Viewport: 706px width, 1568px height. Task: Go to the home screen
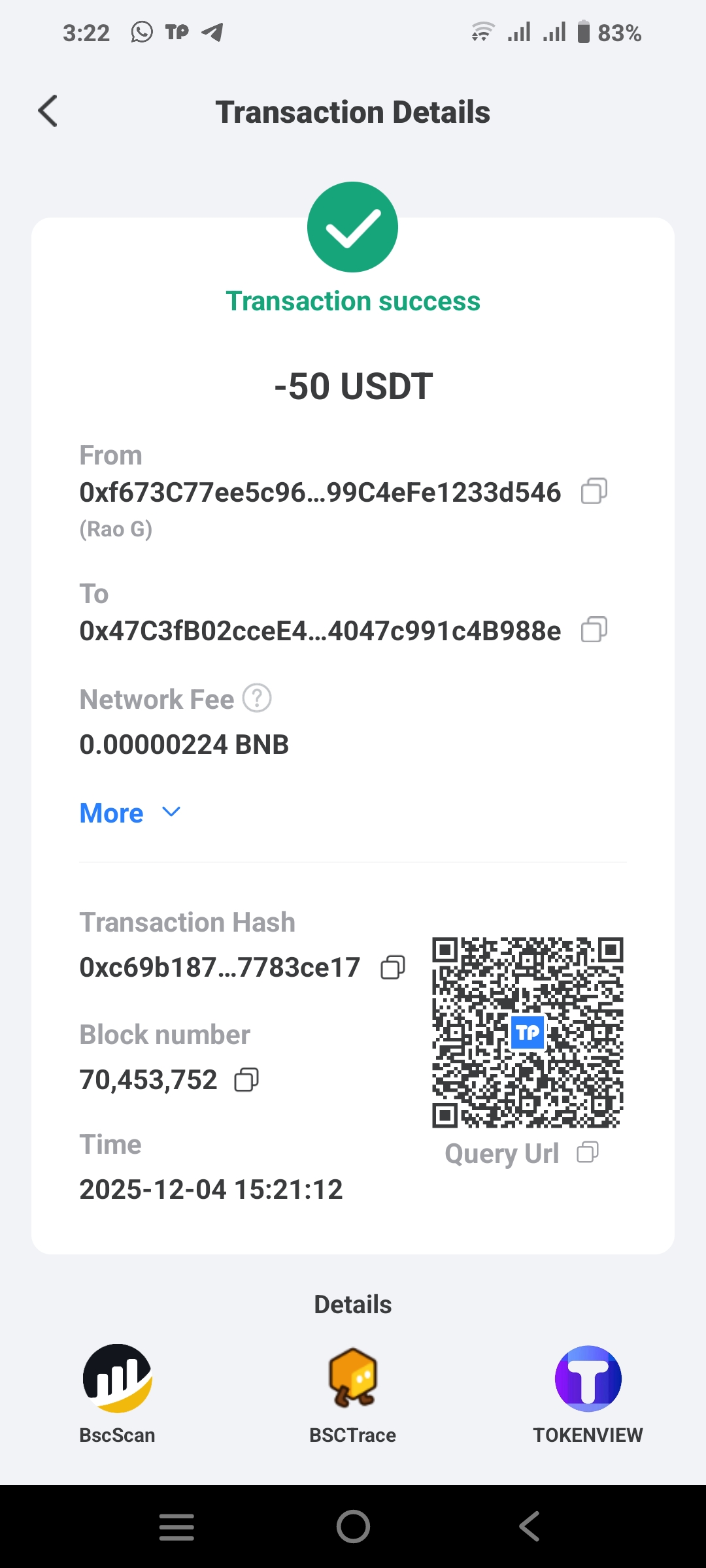[x=353, y=1527]
